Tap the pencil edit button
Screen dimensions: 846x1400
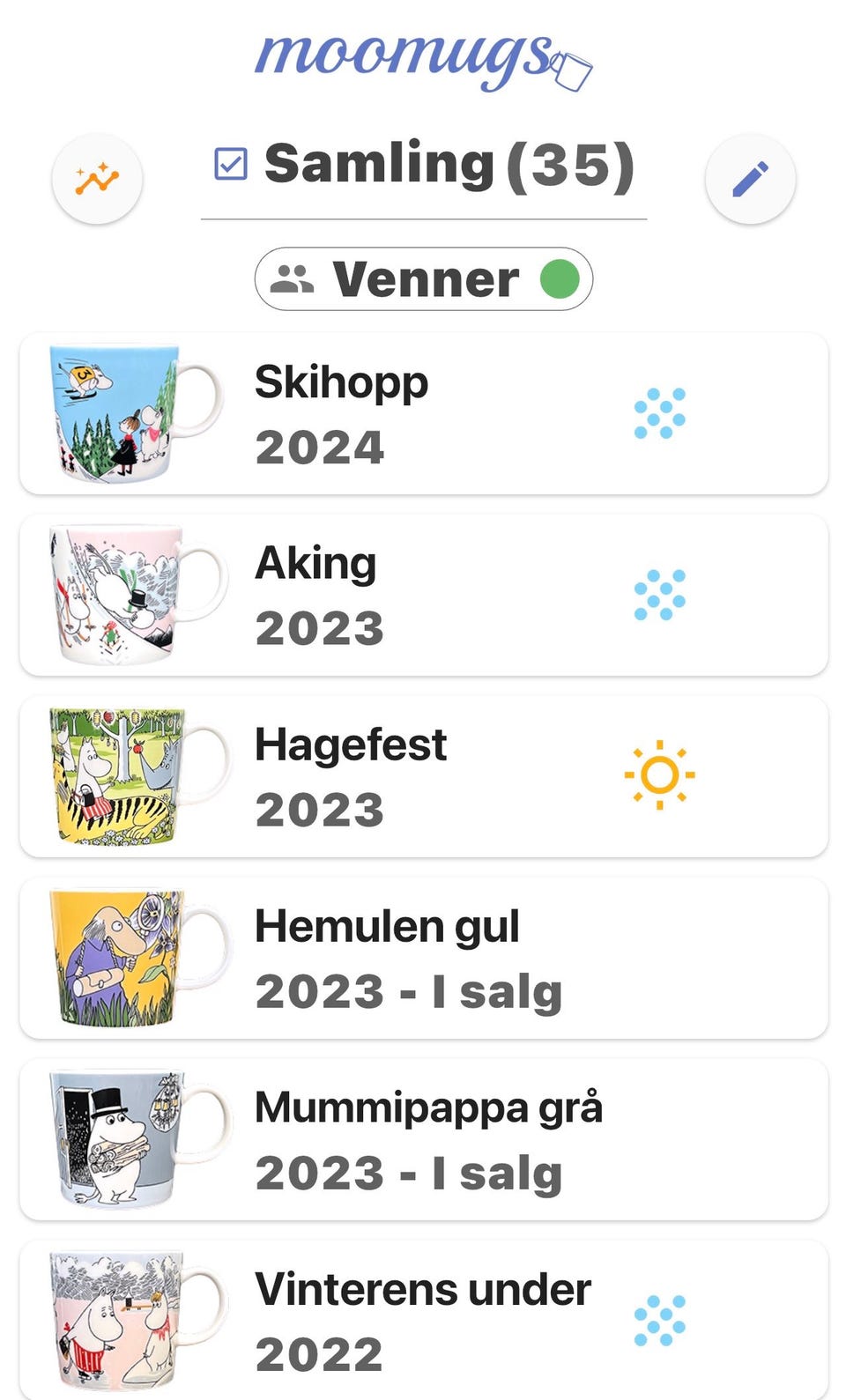coord(750,180)
